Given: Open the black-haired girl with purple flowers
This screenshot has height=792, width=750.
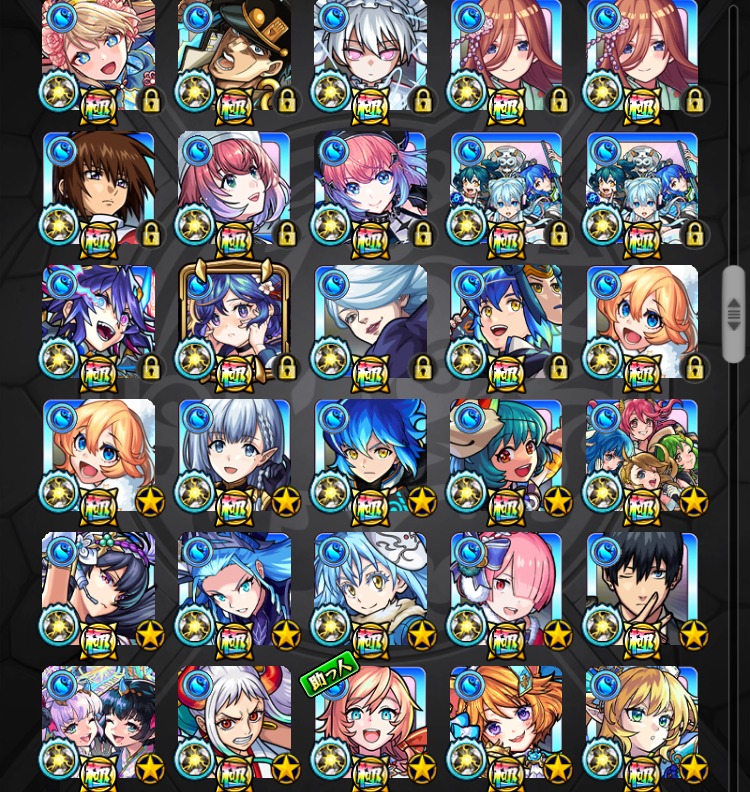Looking at the screenshot, I should click(x=98, y=588).
